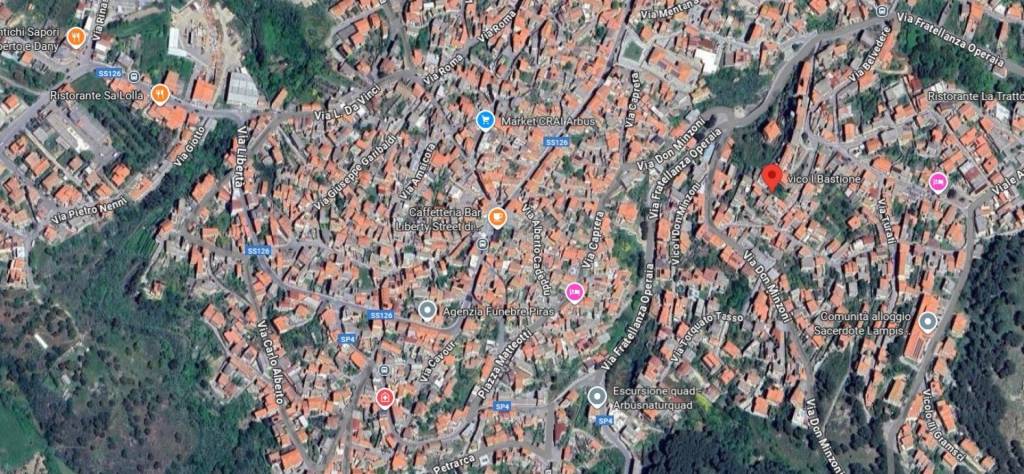The height and width of the screenshot is (474, 1024).
Task: Open Market CRAI Arbus marker
Action: (x=486, y=120)
